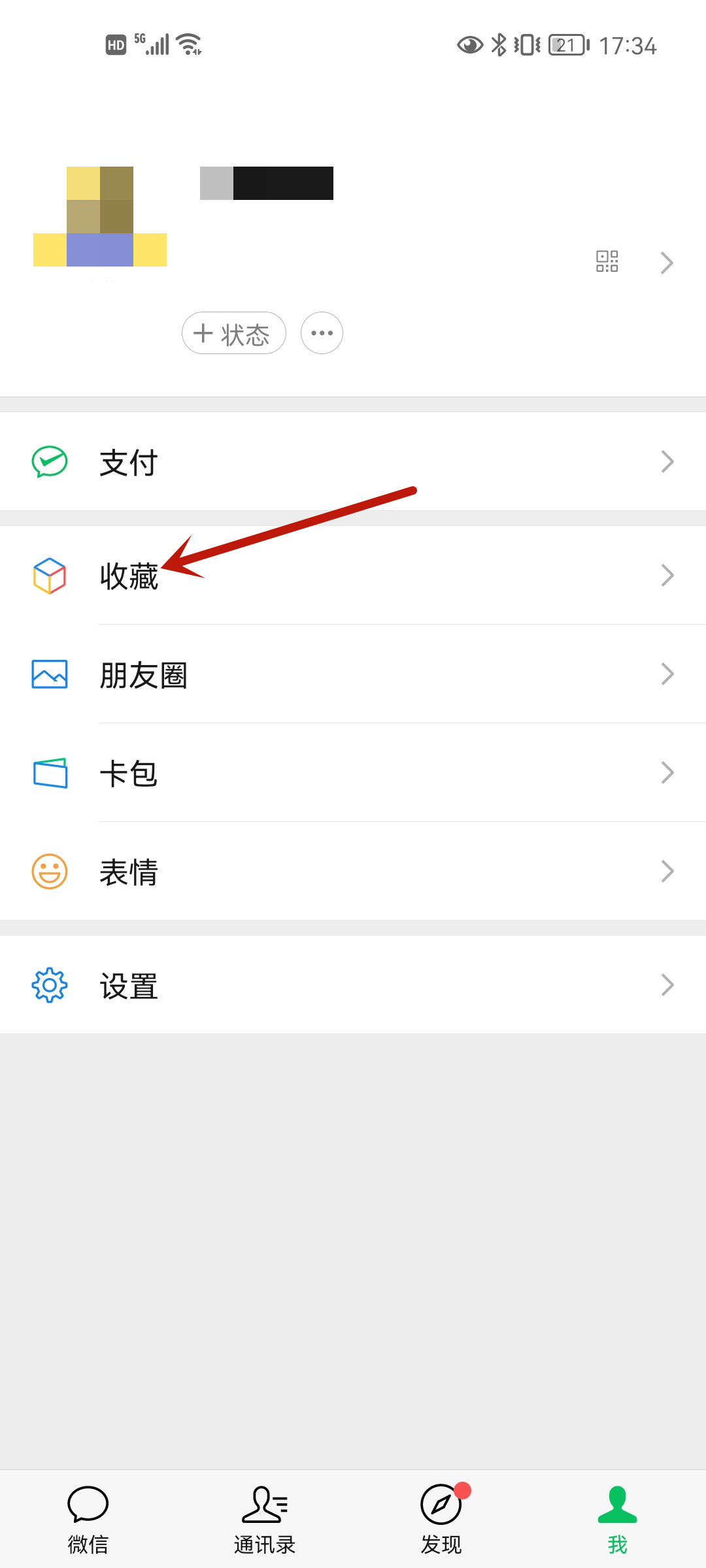Open Settings via the gear icon
This screenshot has width=706, height=1568.
tap(49, 984)
